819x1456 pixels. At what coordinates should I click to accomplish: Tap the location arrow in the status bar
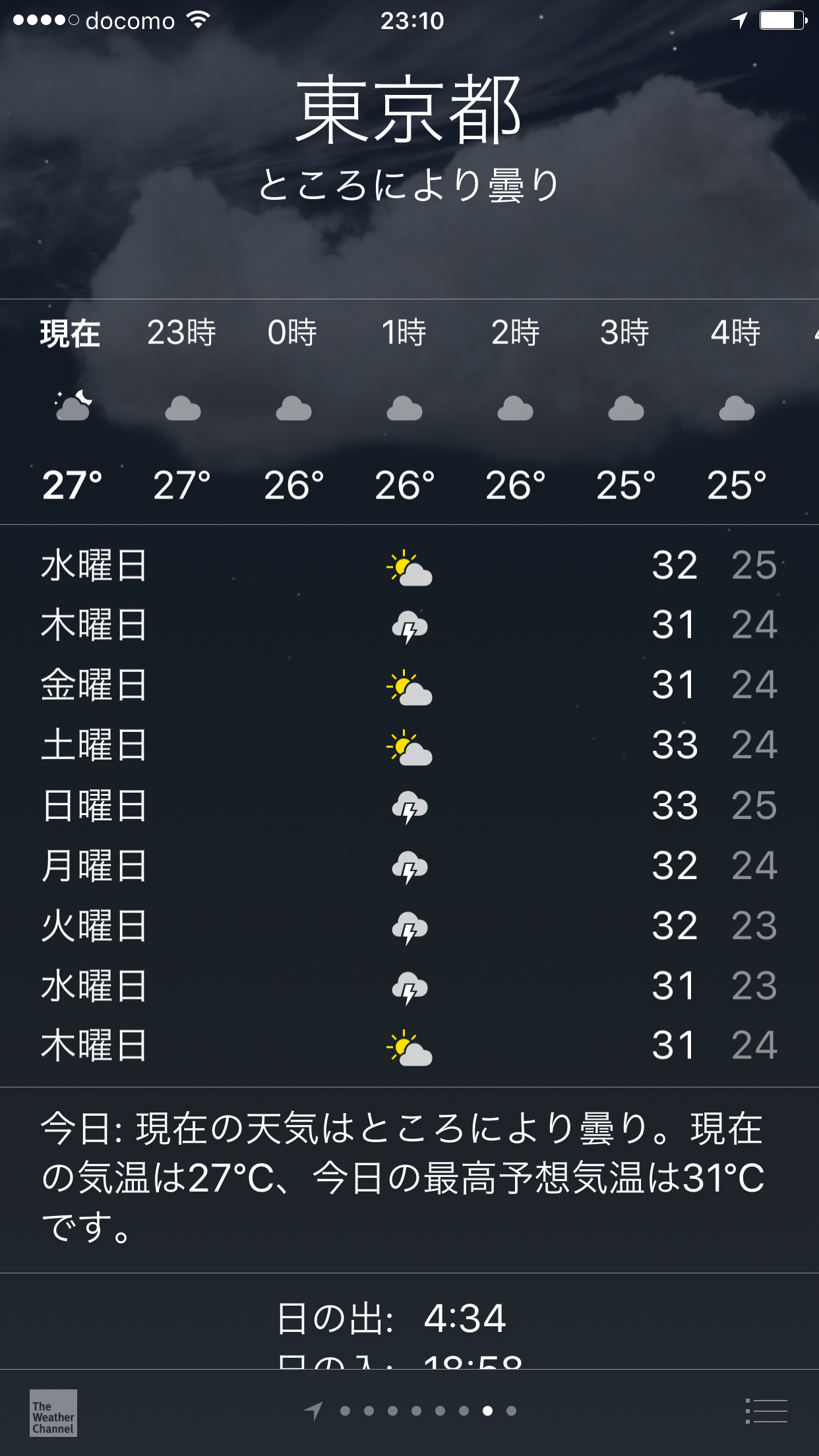(x=739, y=20)
